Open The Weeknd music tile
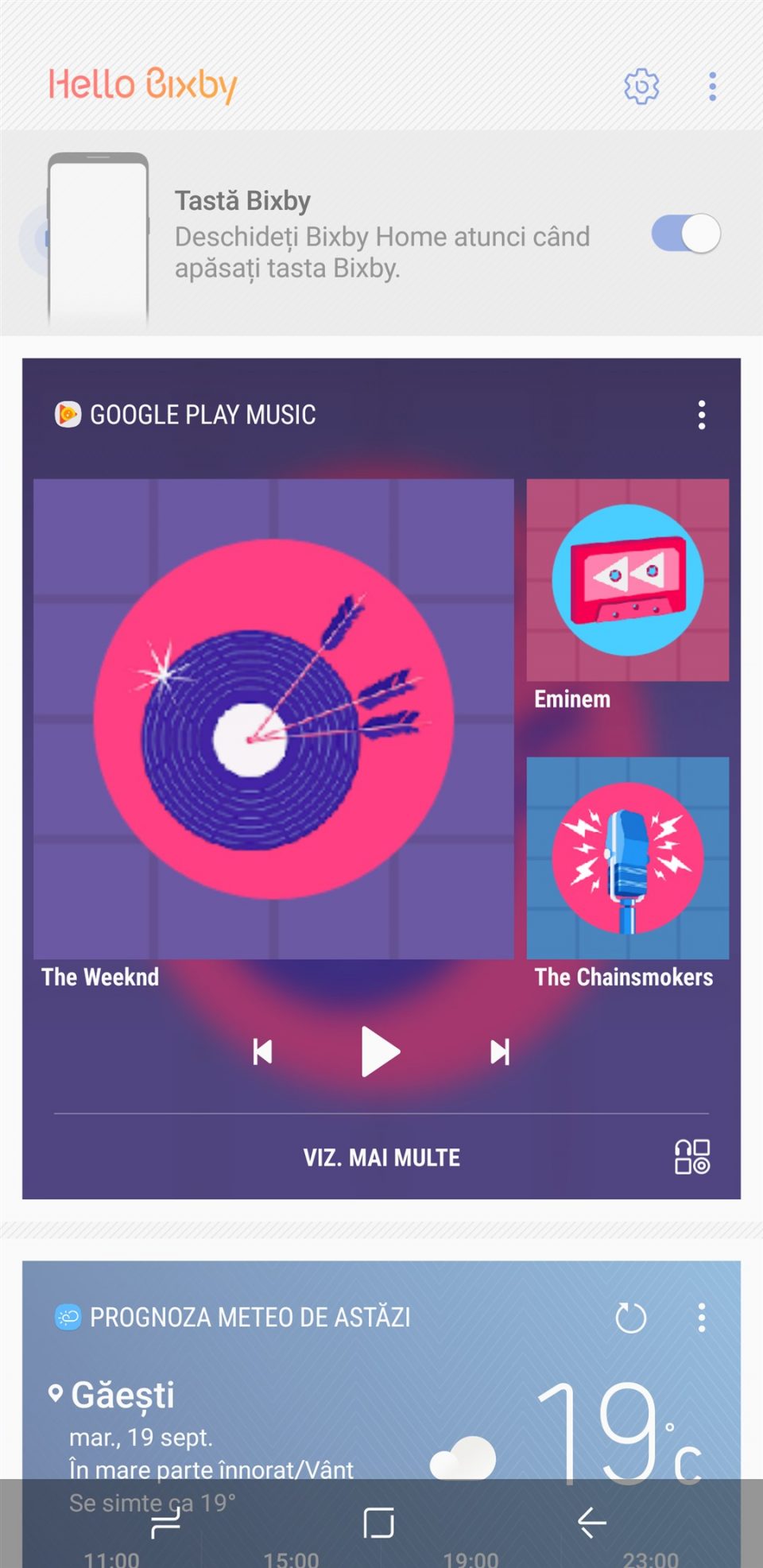 (273, 718)
